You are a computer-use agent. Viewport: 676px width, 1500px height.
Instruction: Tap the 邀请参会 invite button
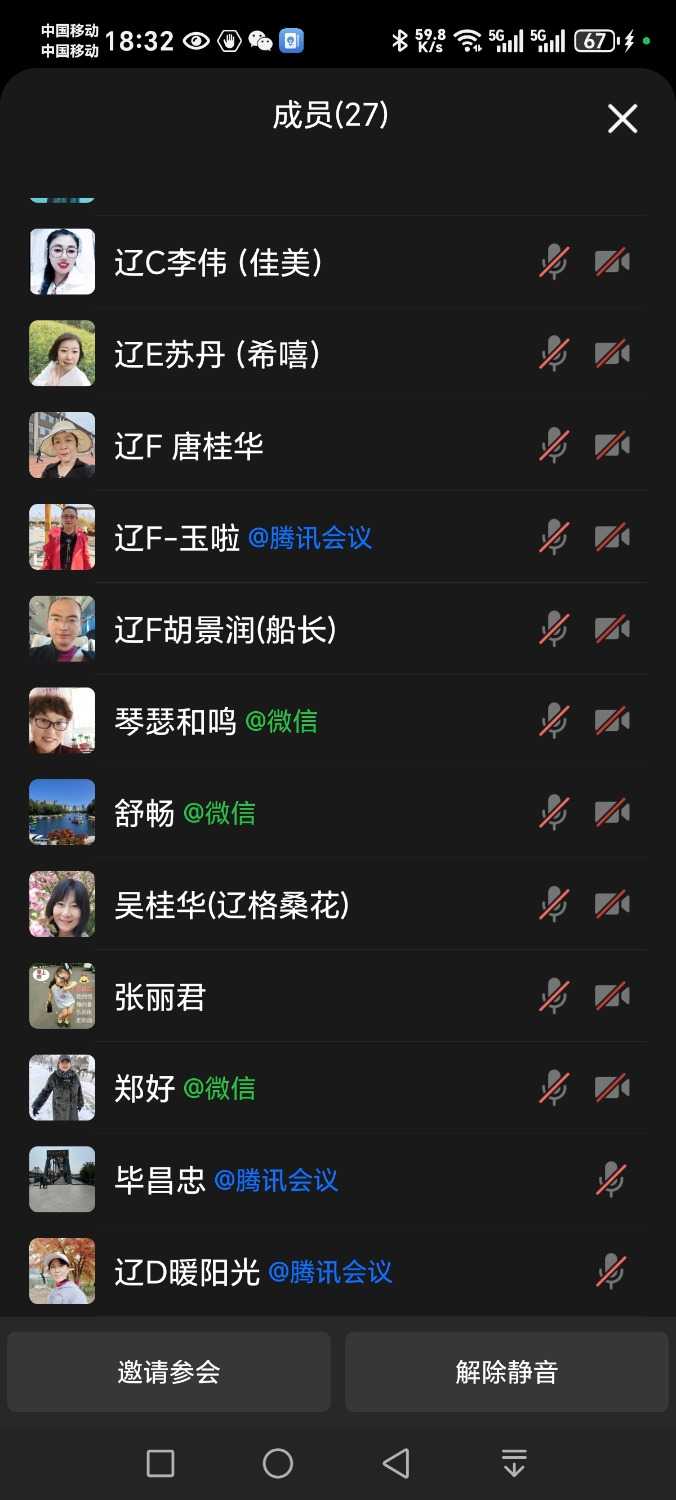coord(169,1372)
